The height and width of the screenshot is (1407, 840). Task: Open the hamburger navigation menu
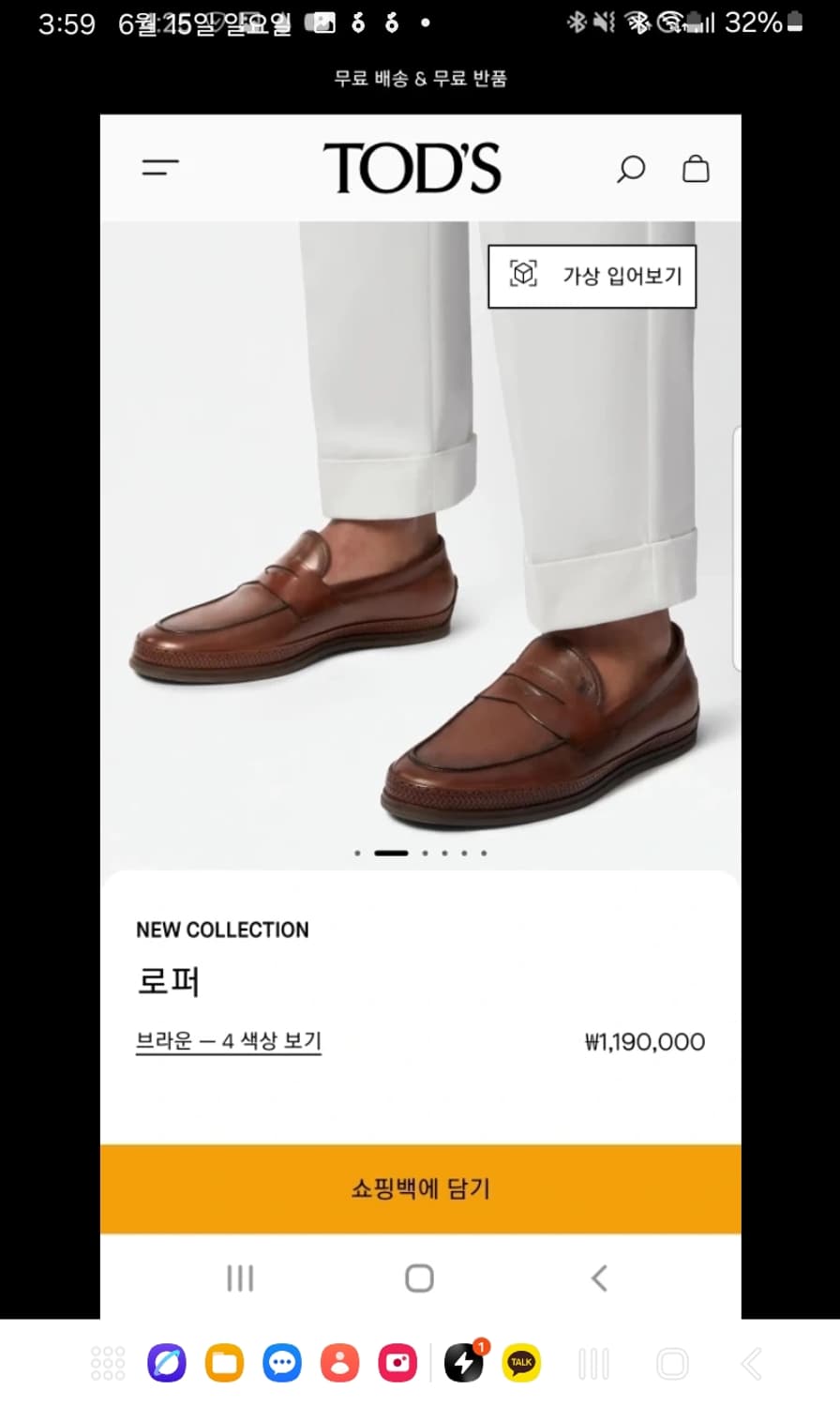tap(159, 169)
